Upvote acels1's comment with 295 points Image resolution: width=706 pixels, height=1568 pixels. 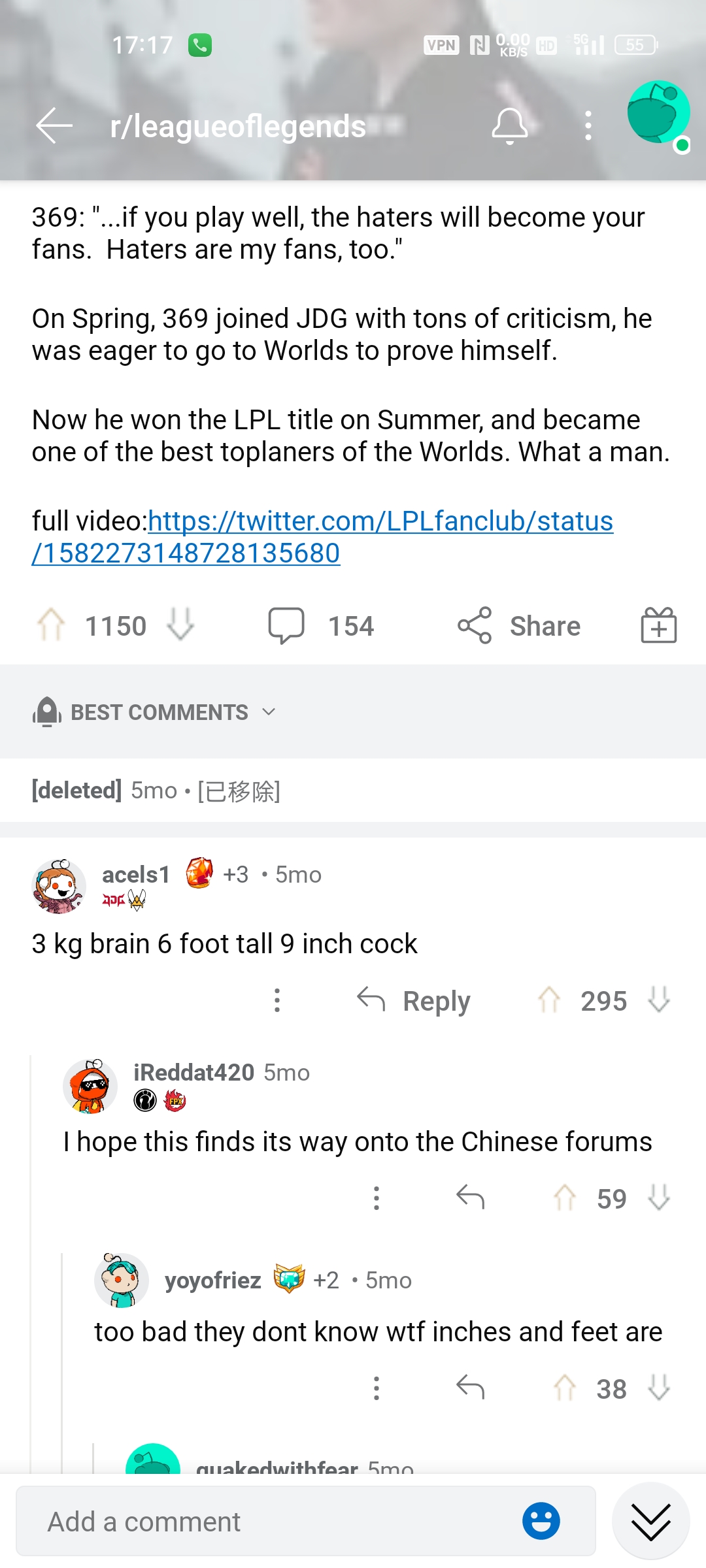tap(549, 1000)
